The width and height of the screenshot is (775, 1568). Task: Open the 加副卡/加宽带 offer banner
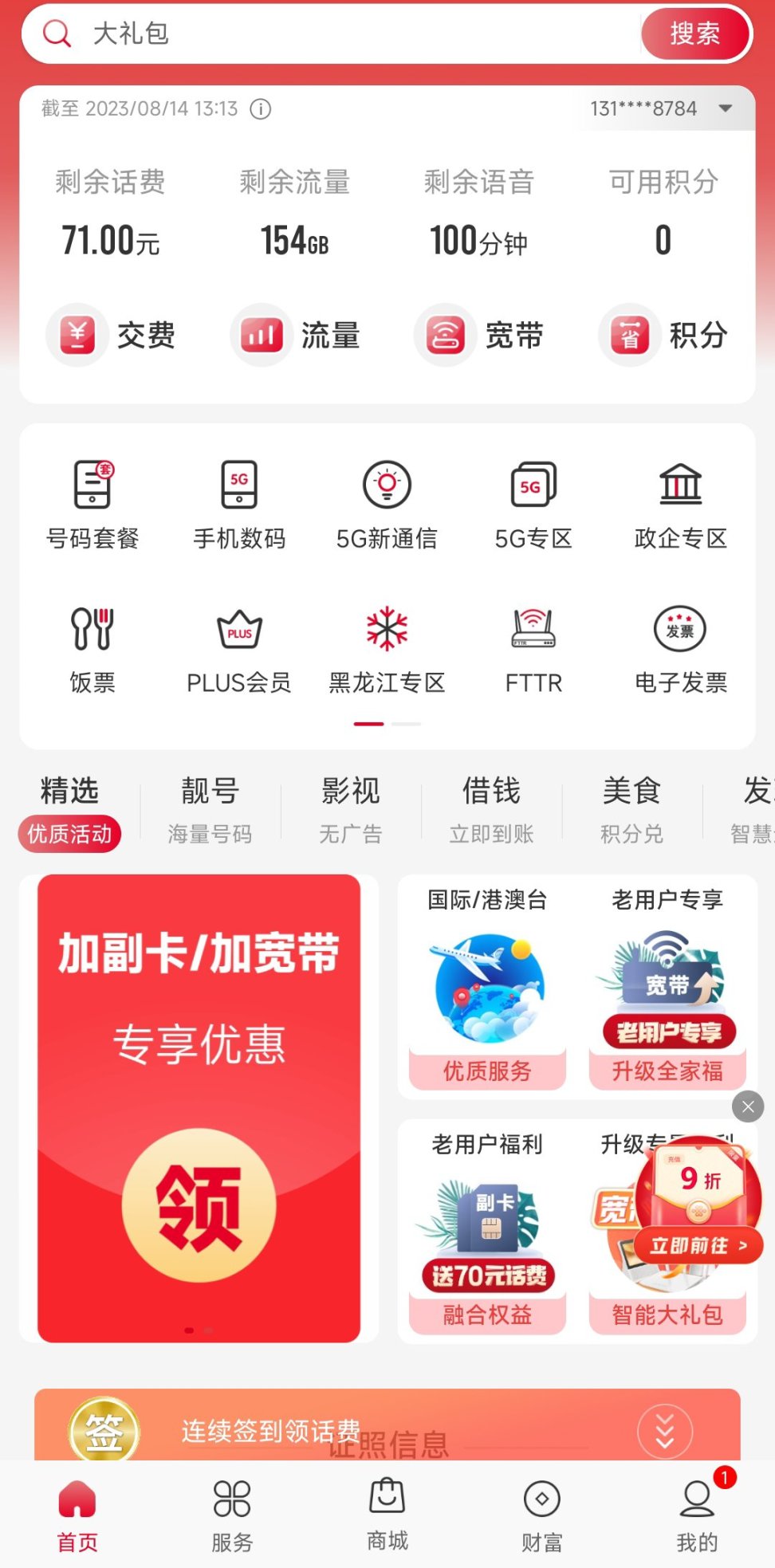point(199,1107)
